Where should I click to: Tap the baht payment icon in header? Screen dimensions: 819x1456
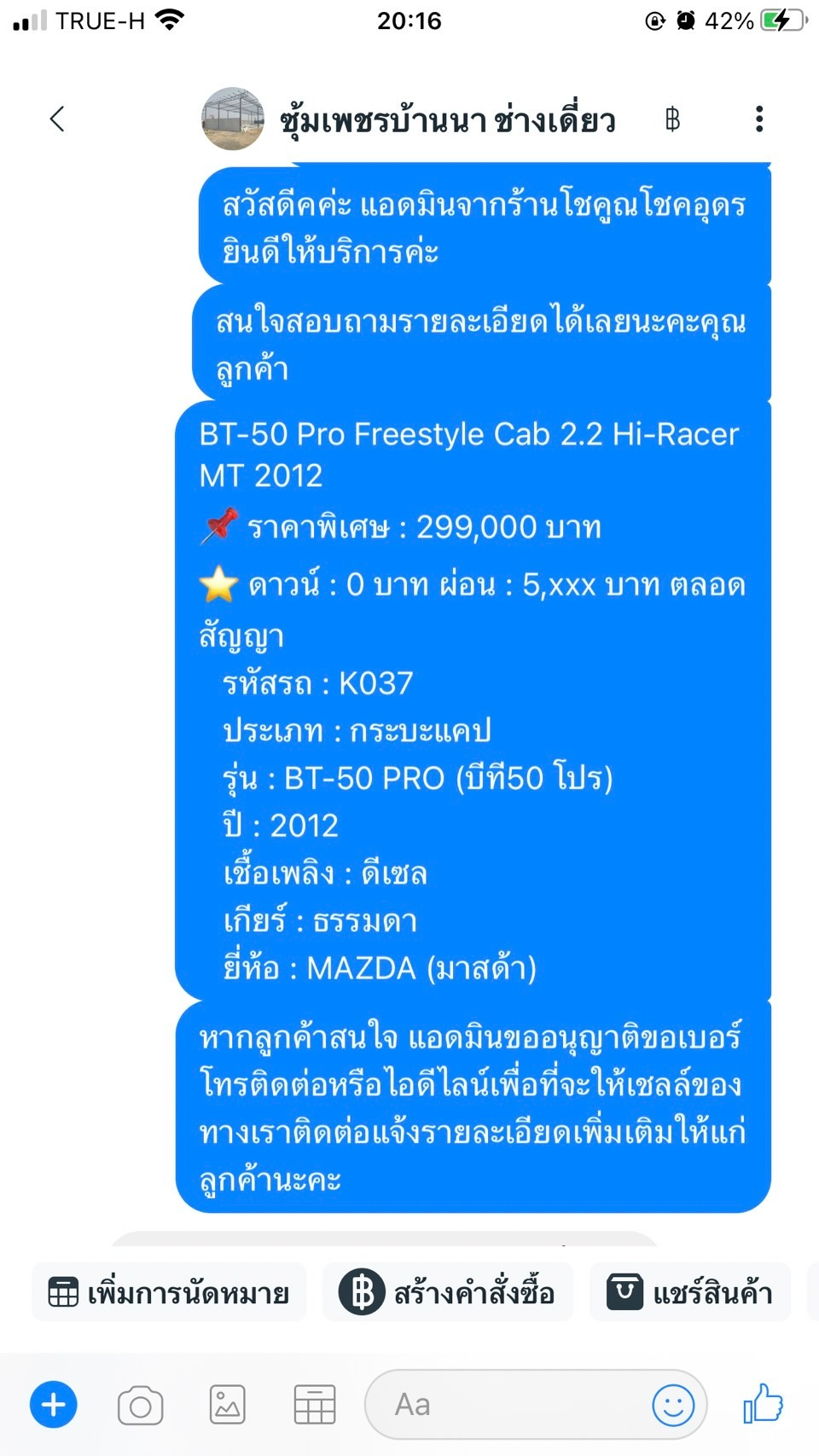point(672,119)
